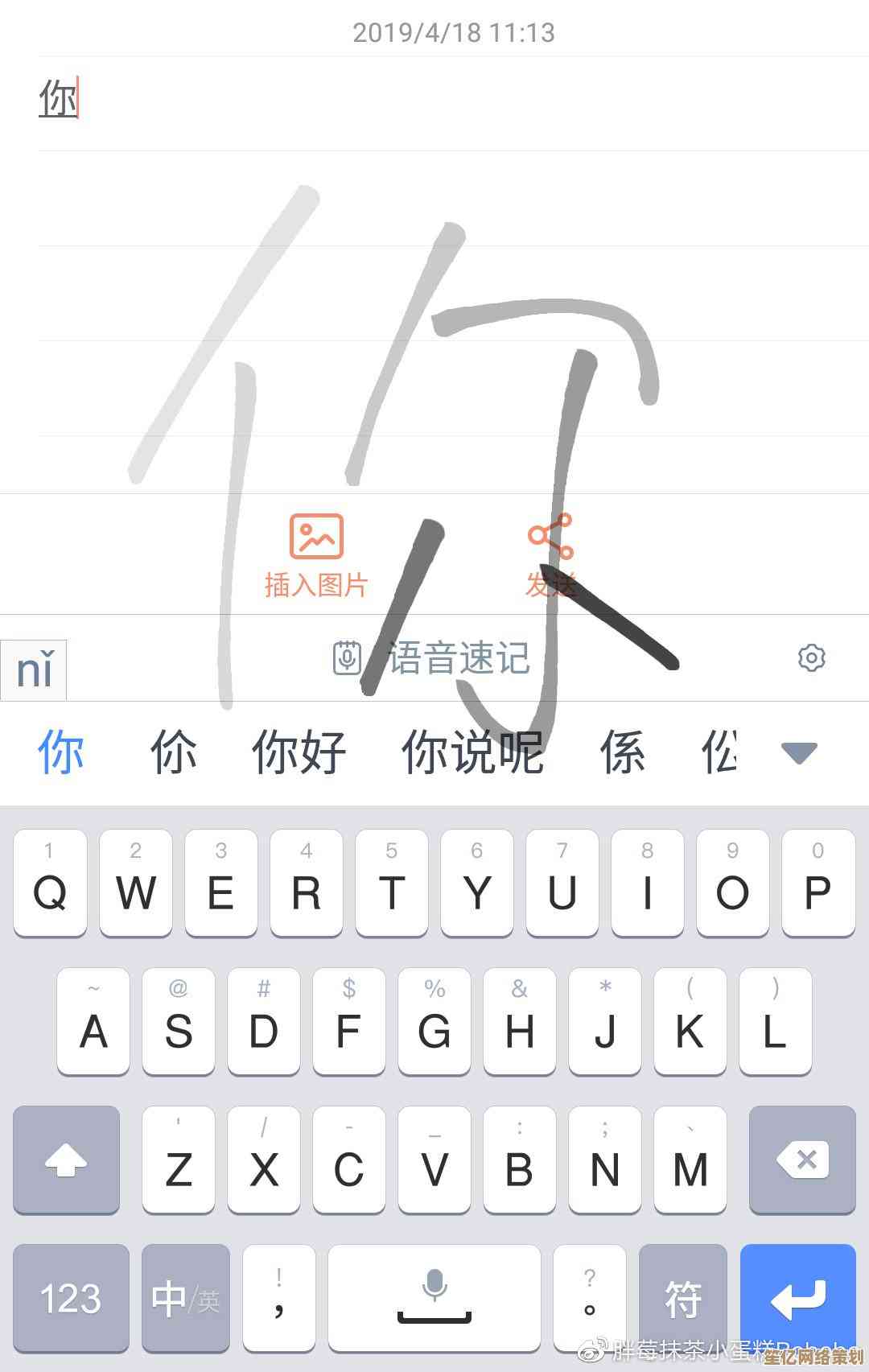Choose the candidate 你说呢
The image size is (869, 1372).
(x=472, y=752)
